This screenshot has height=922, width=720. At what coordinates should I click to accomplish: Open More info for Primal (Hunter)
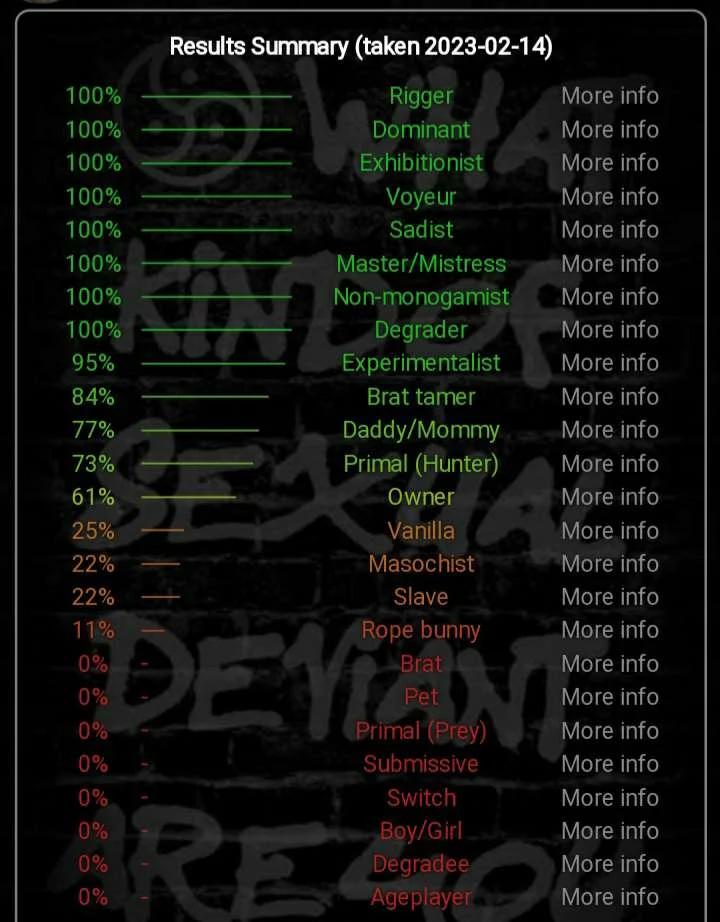(609, 464)
